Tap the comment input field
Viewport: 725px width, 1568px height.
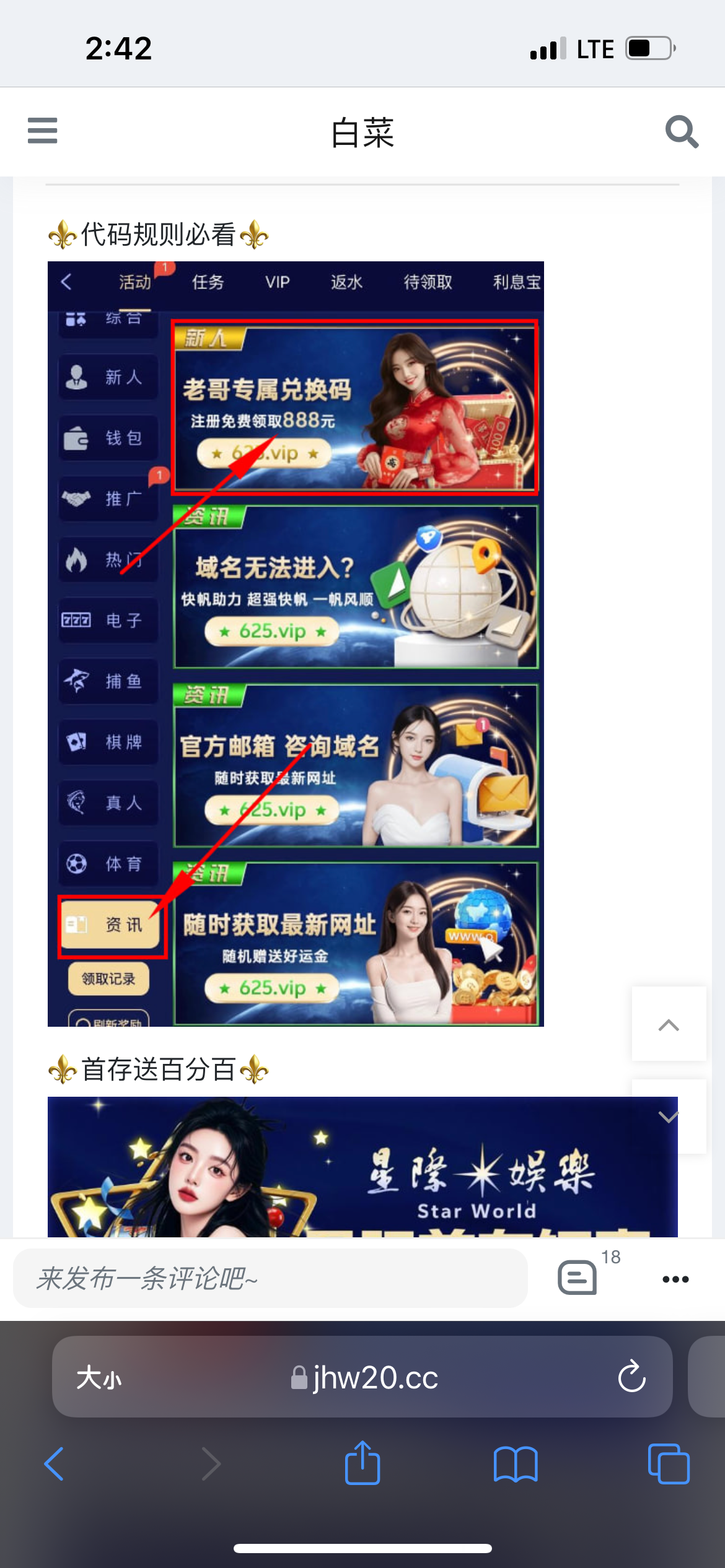[270, 1278]
